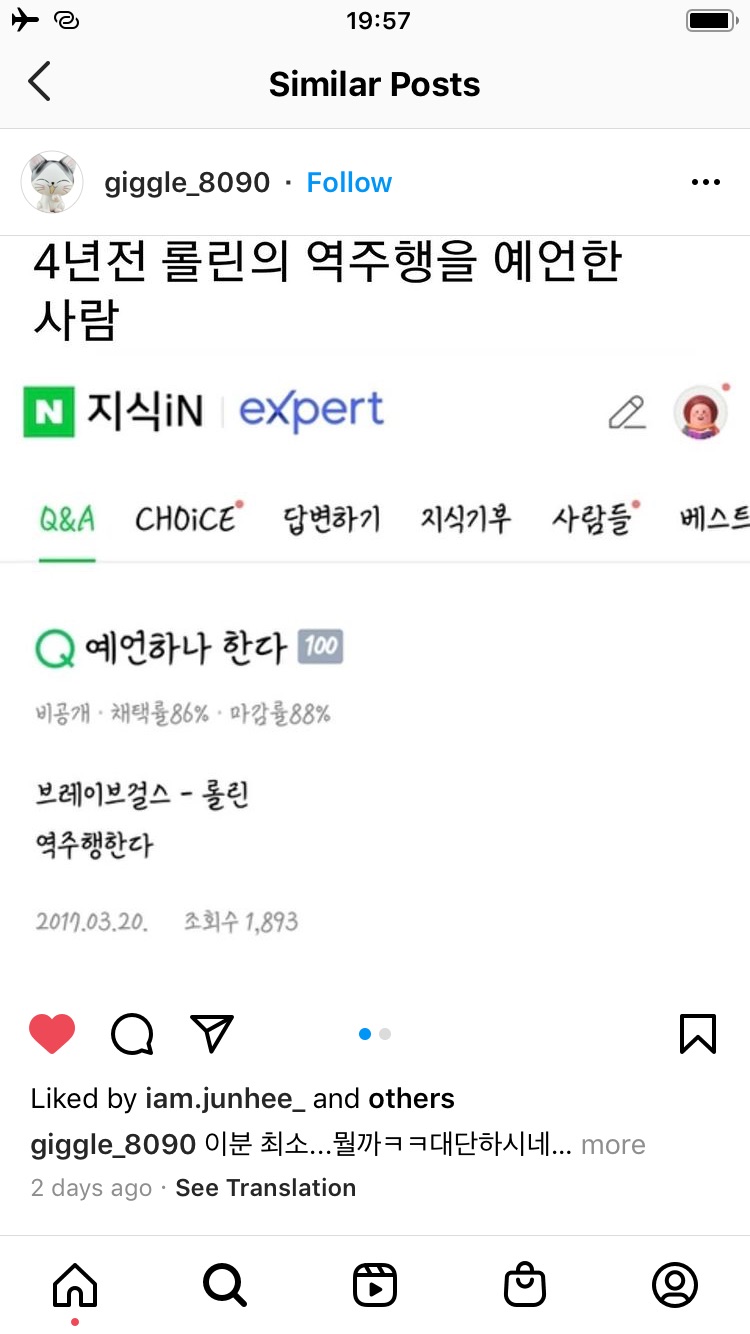Open giggle_8090's profile picture
The image size is (750, 1334).
52,183
